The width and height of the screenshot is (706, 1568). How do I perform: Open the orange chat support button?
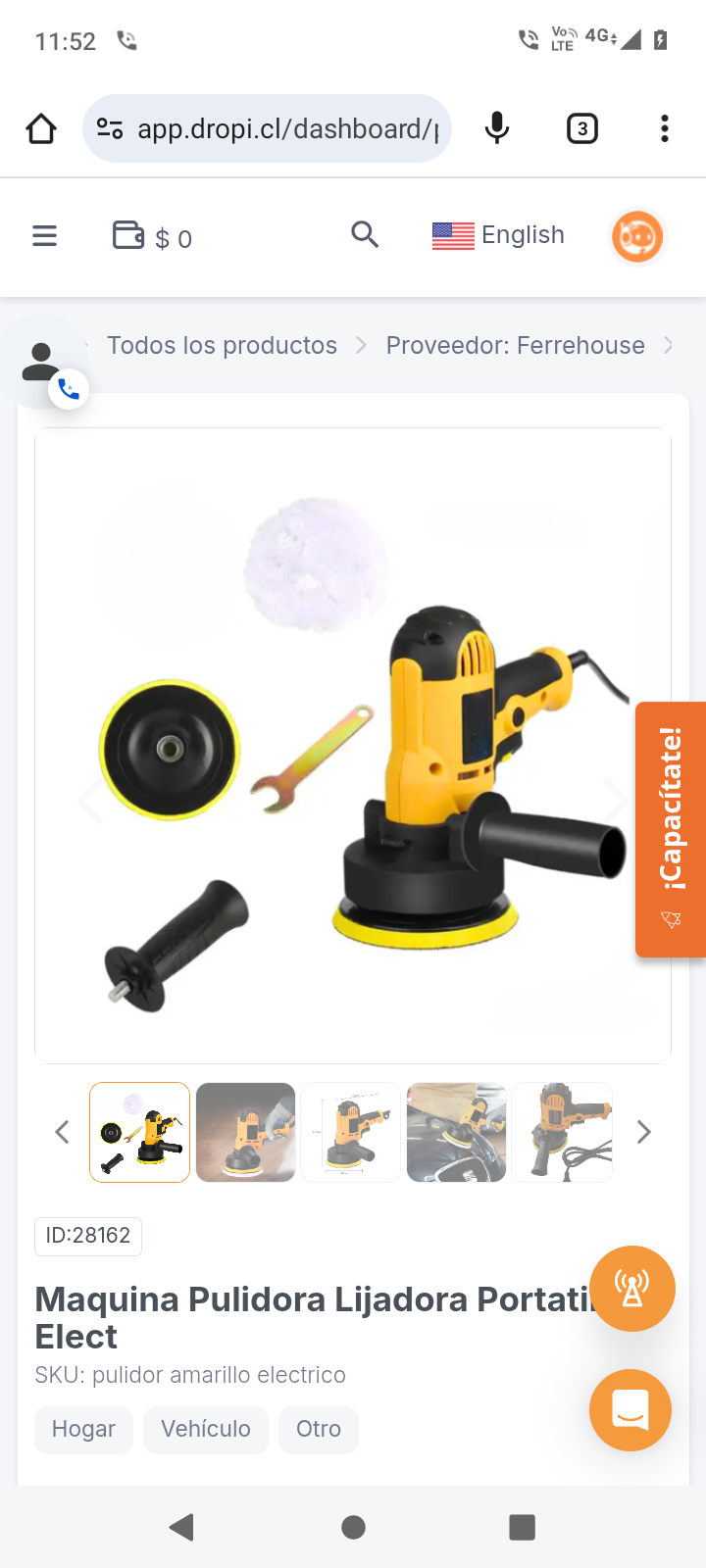pos(630,1410)
